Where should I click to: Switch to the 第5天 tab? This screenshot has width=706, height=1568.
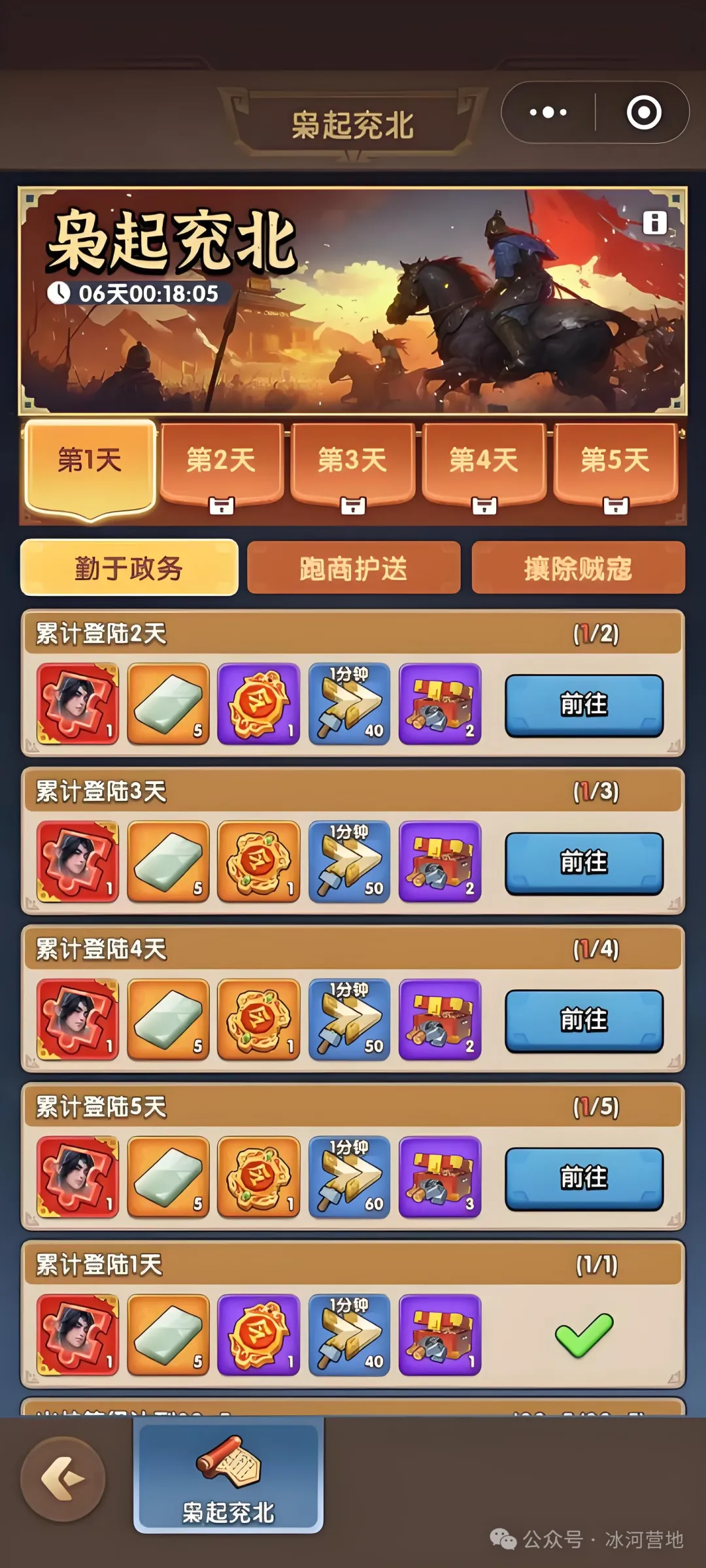(616, 461)
